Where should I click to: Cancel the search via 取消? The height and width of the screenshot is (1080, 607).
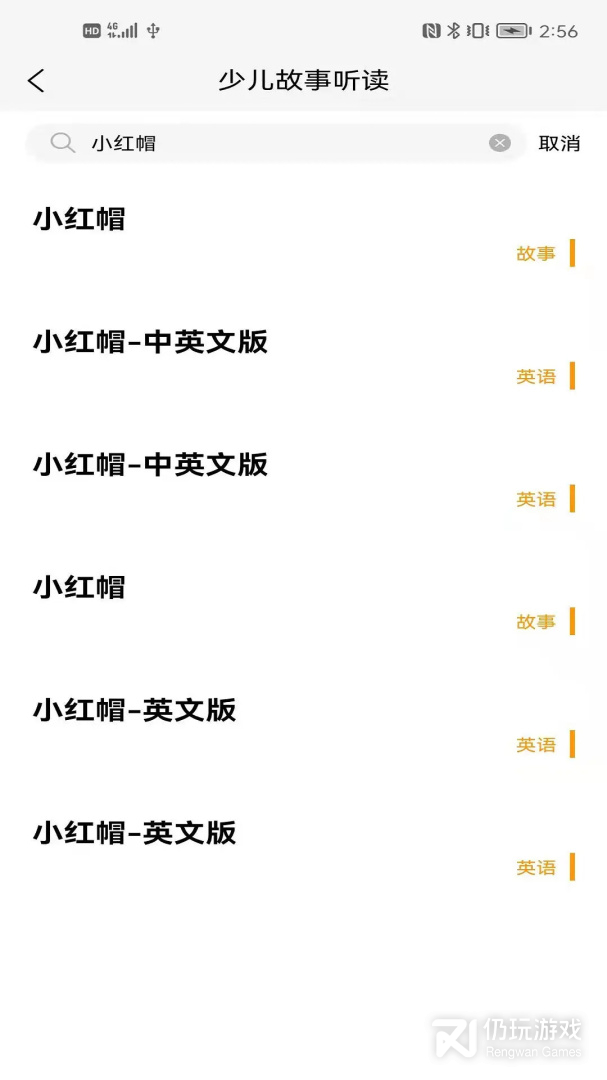click(559, 143)
